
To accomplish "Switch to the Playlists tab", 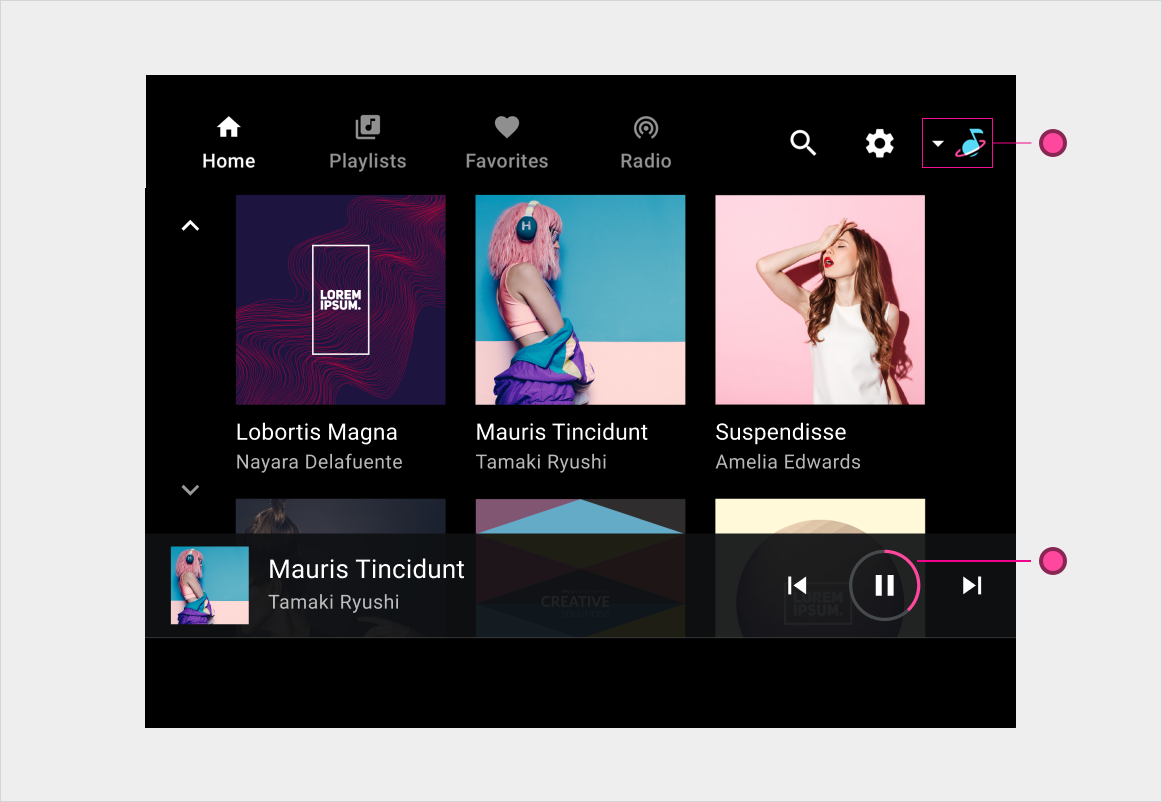I will coord(367,143).
